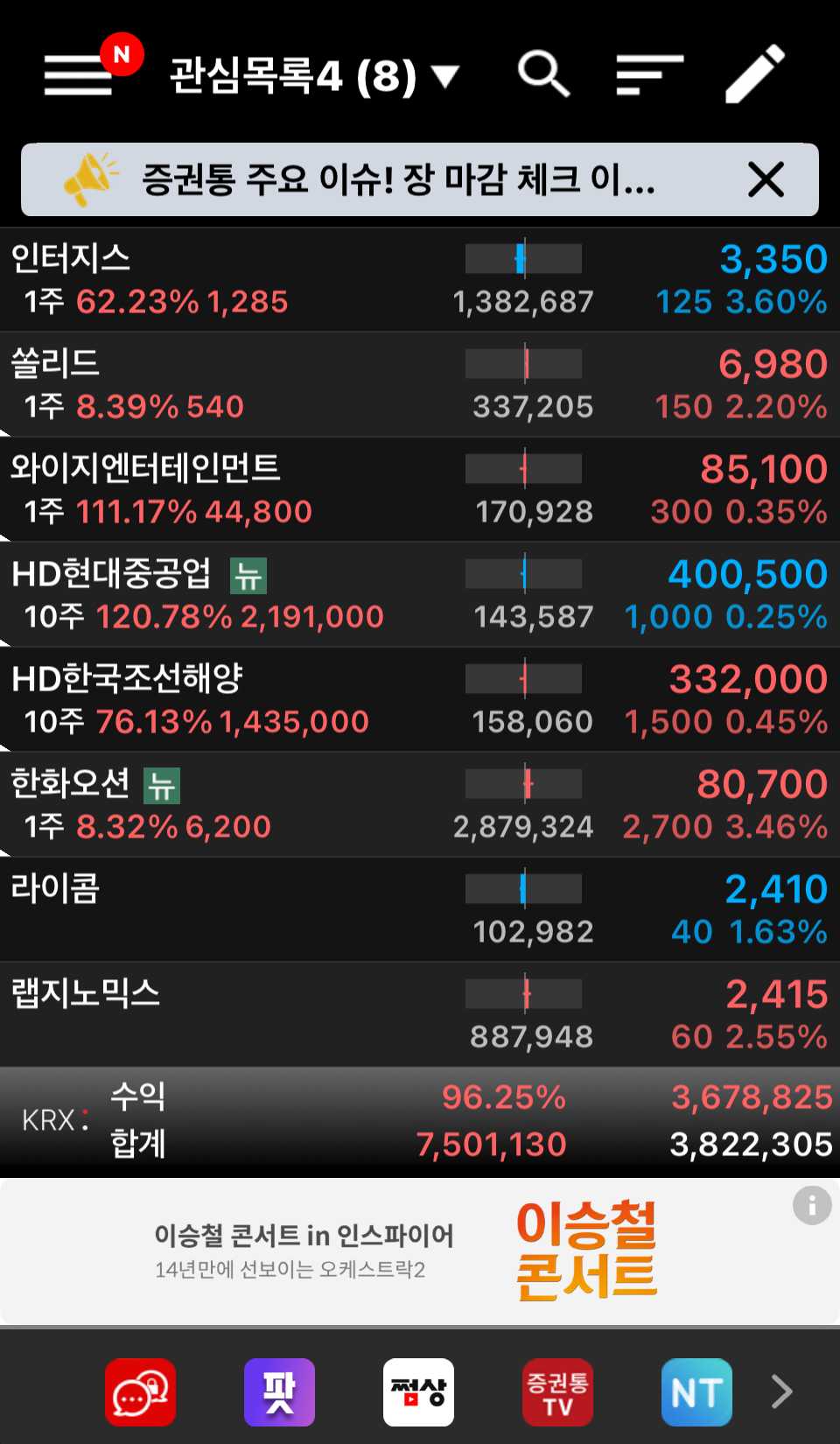Open the 증권통 주요 이슈 announcement banner
Image resolution: width=840 pixels, height=1444 pixels.
click(398, 180)
